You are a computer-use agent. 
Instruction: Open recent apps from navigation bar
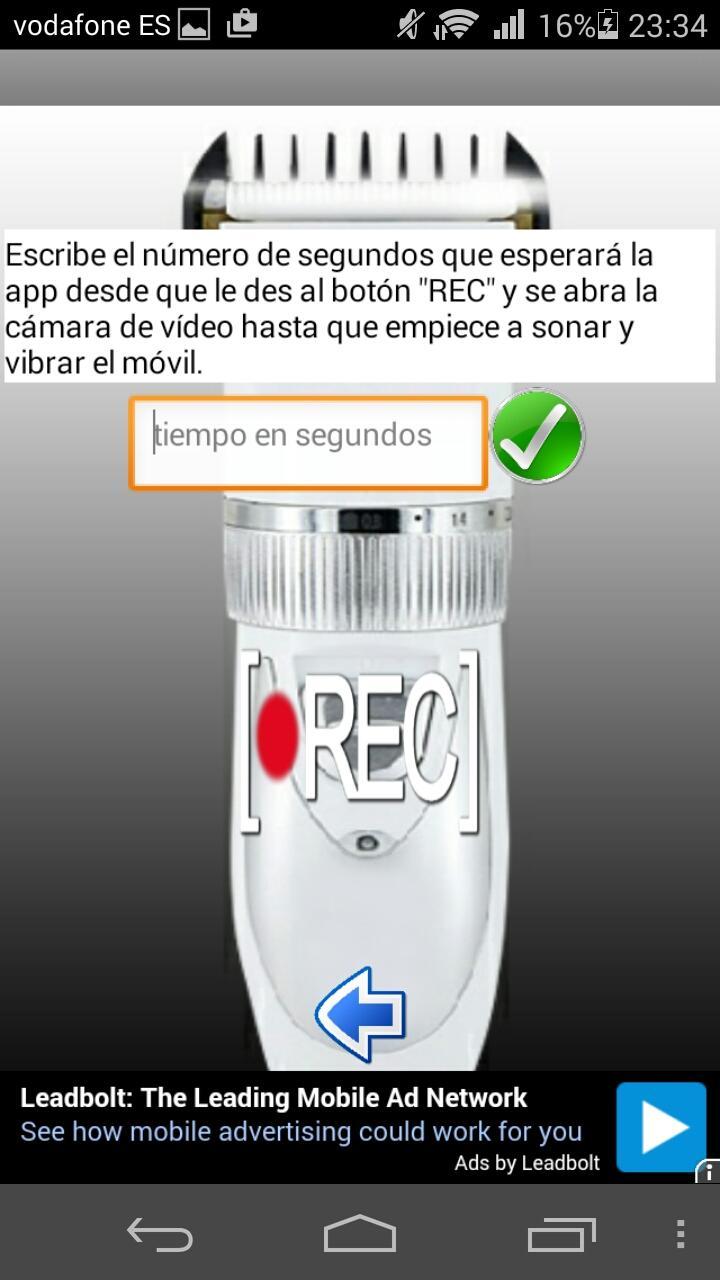[x=561, y=1235]
